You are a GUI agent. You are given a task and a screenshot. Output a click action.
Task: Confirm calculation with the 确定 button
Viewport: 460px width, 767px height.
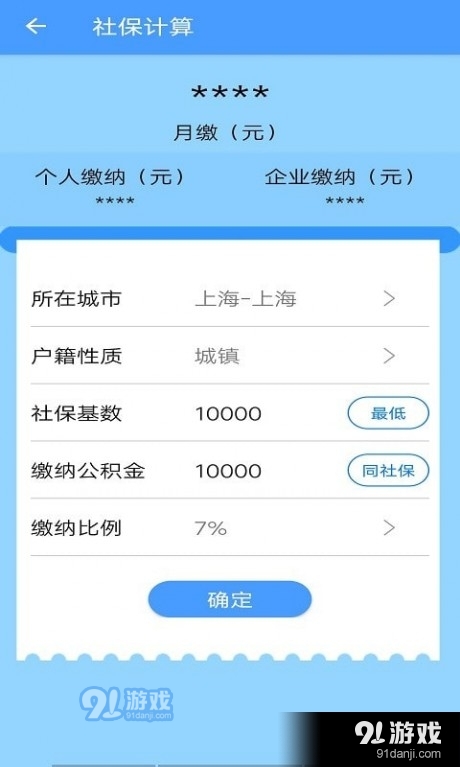point(230,599)
